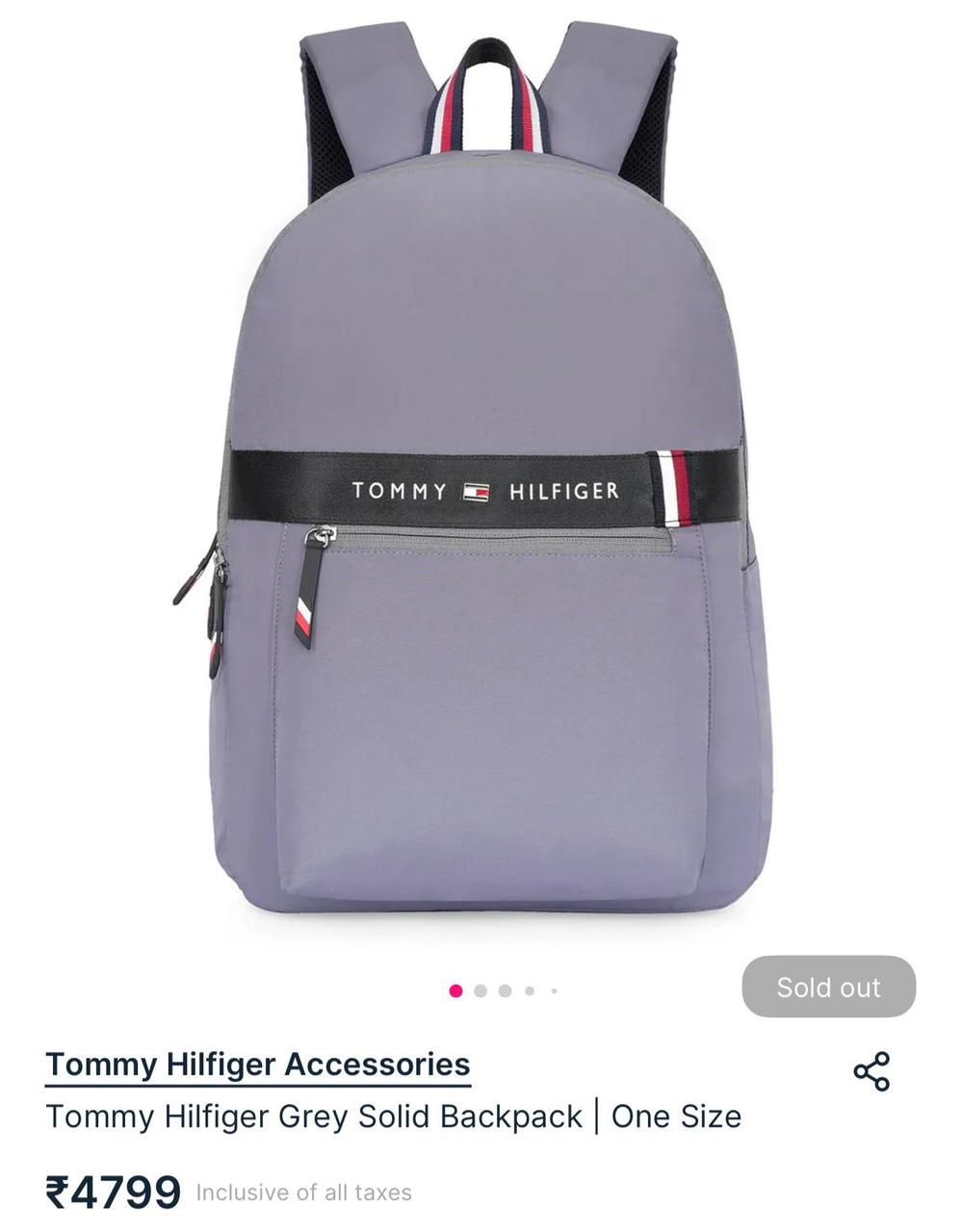
Task: Tap the Sold out button
Action: 828,987
